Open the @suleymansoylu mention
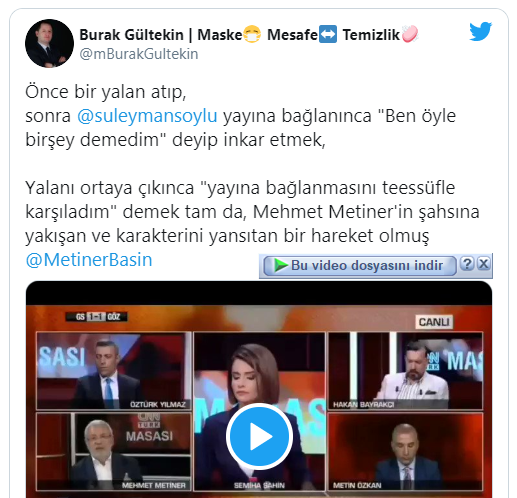The image size is (517, 498). pyautogui.click(x=147, y=116)
